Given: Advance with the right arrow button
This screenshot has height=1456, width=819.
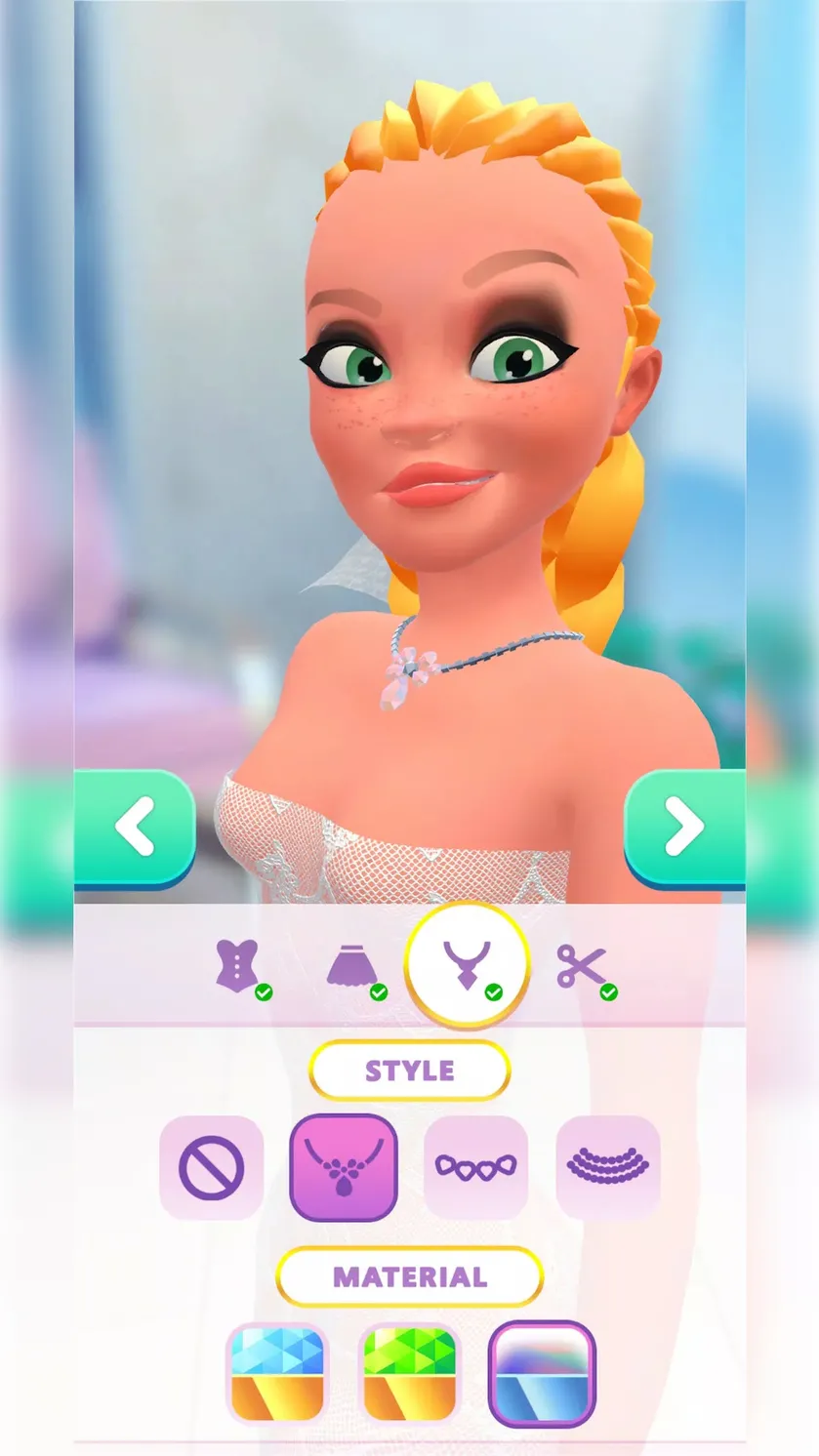Looking at the screenshot, I should pyautogui.click(x=684, y=829).
